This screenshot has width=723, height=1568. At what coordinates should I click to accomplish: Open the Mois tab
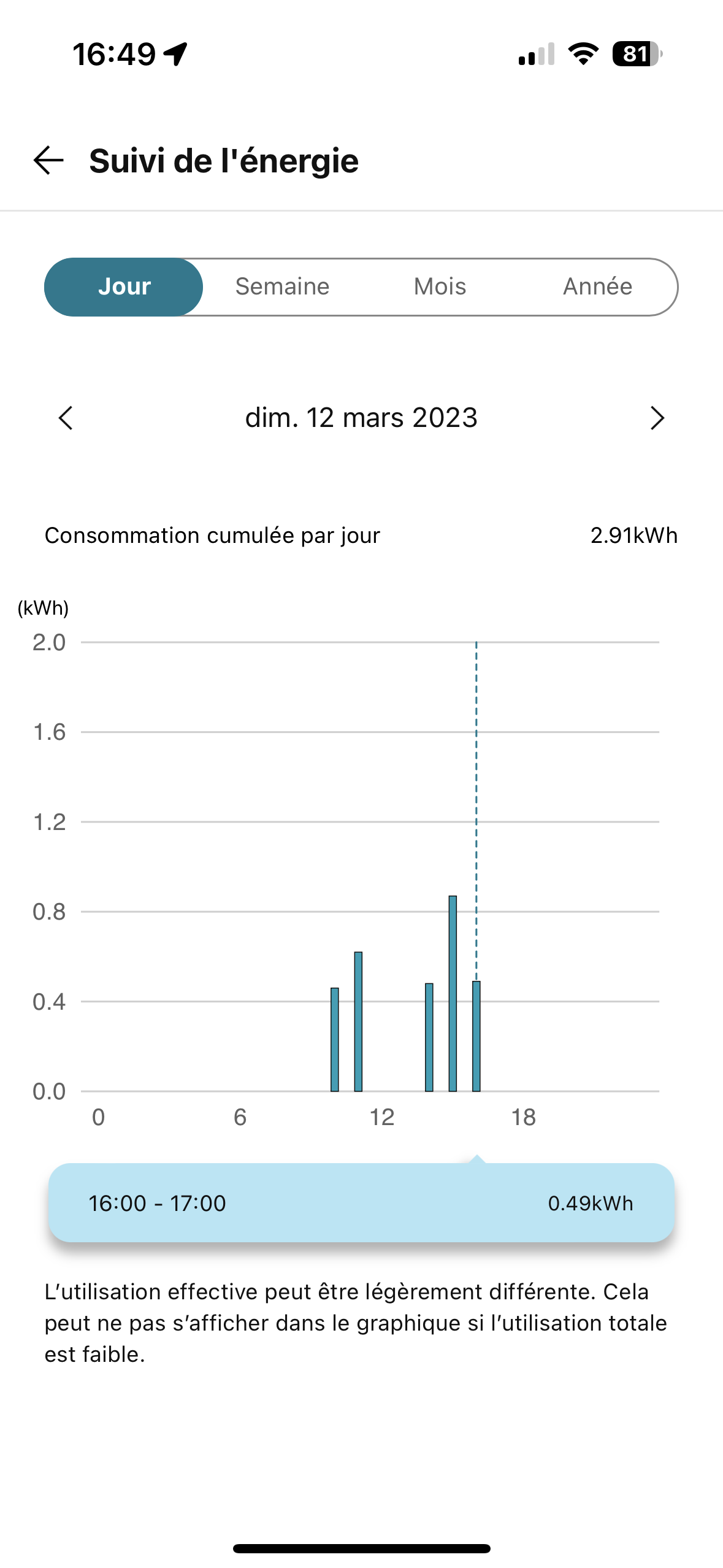pyautogui.click(x=440, y=286)
